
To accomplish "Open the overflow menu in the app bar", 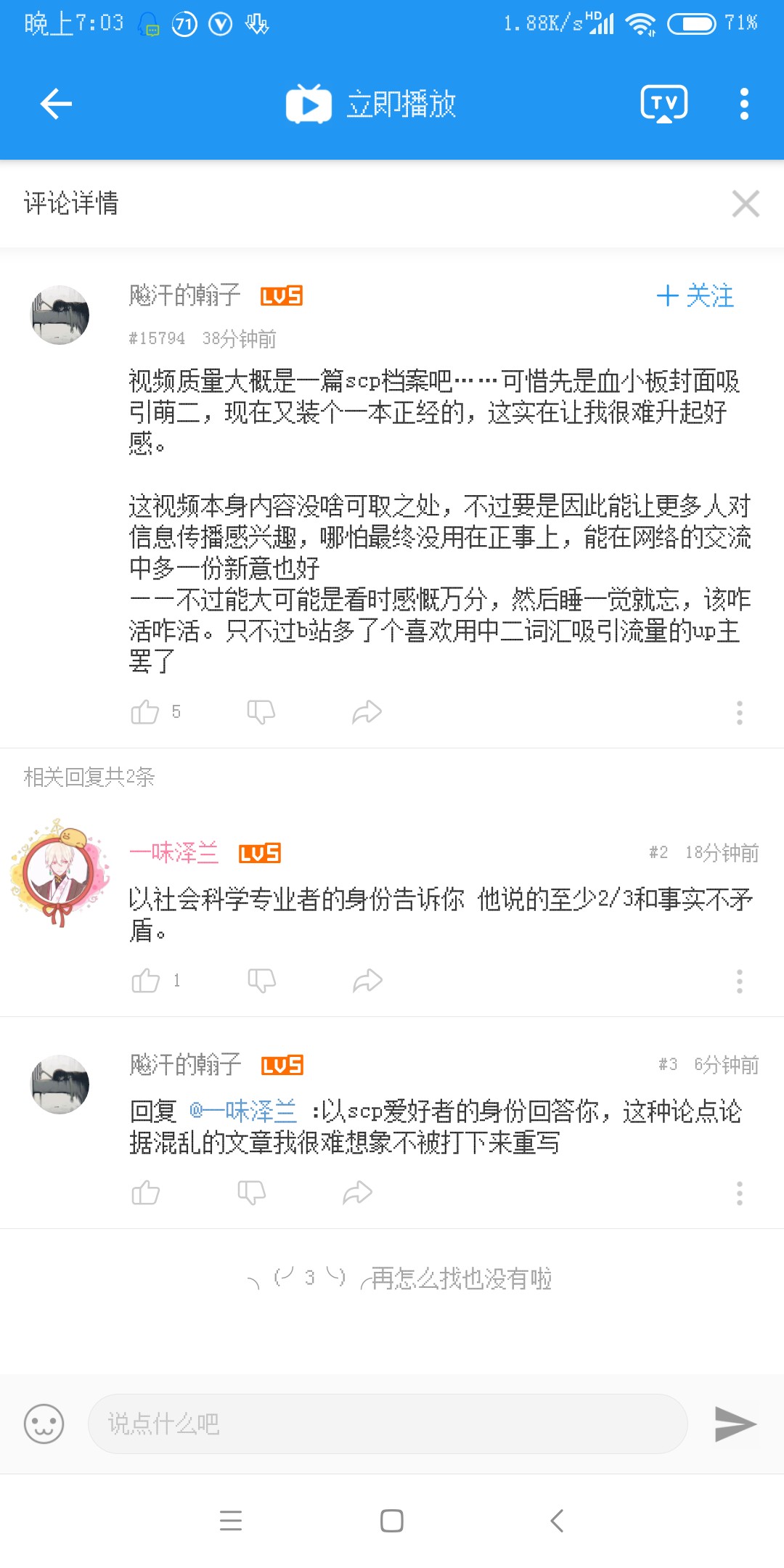I will [744, 105].
